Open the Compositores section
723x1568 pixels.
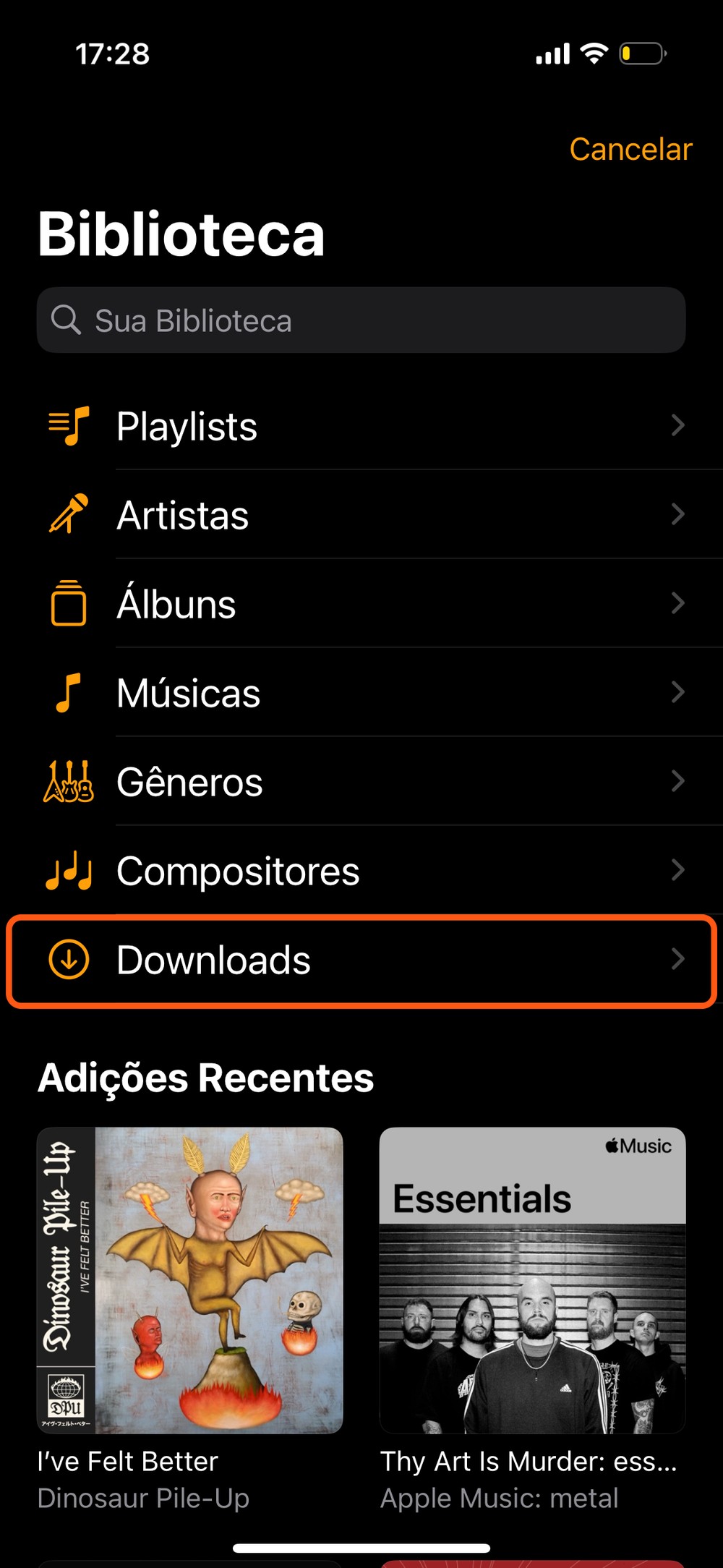pyautogui.click(x=361, y=871)
